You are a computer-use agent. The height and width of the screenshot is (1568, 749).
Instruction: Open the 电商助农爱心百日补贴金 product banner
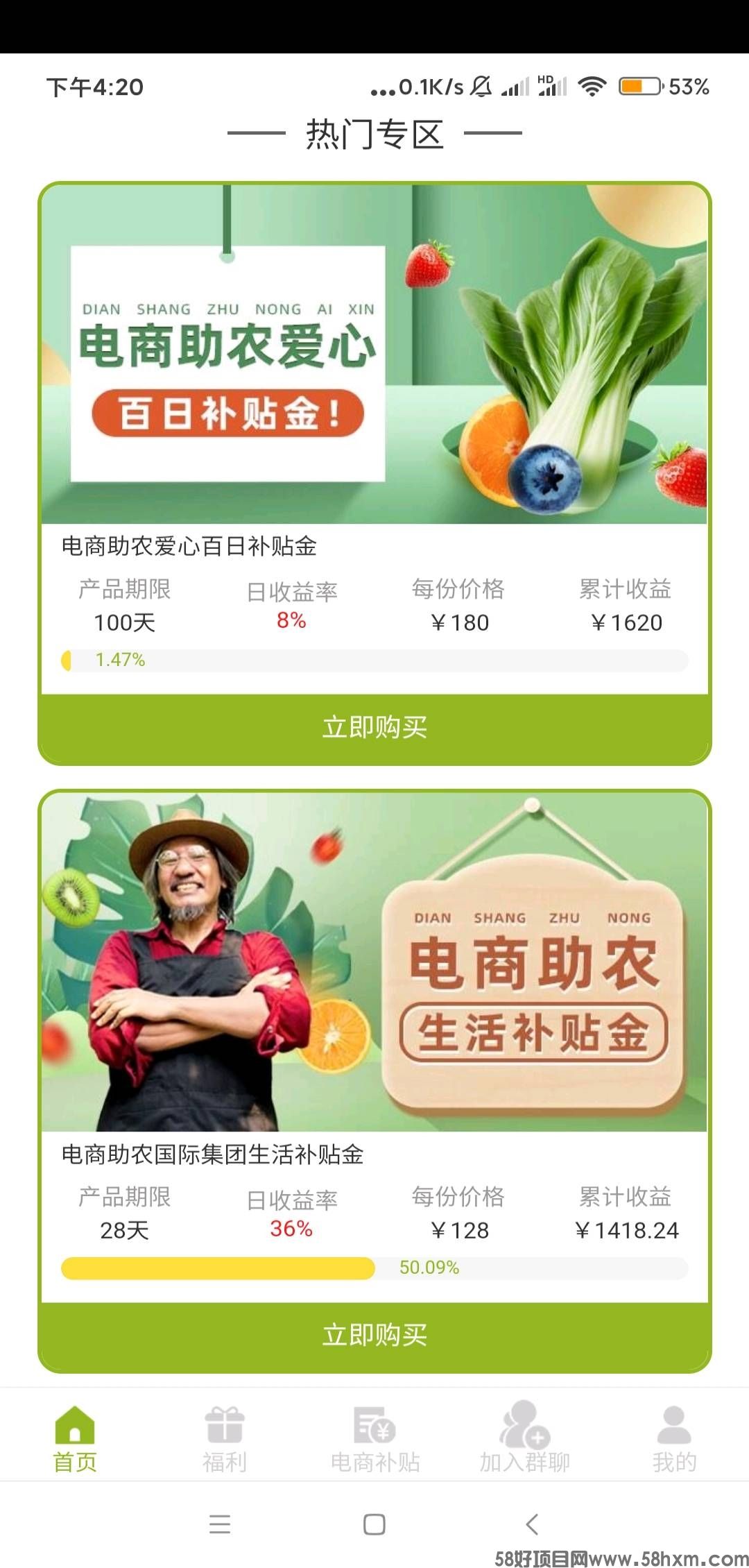pyautogui.click(x=374, y=354)
